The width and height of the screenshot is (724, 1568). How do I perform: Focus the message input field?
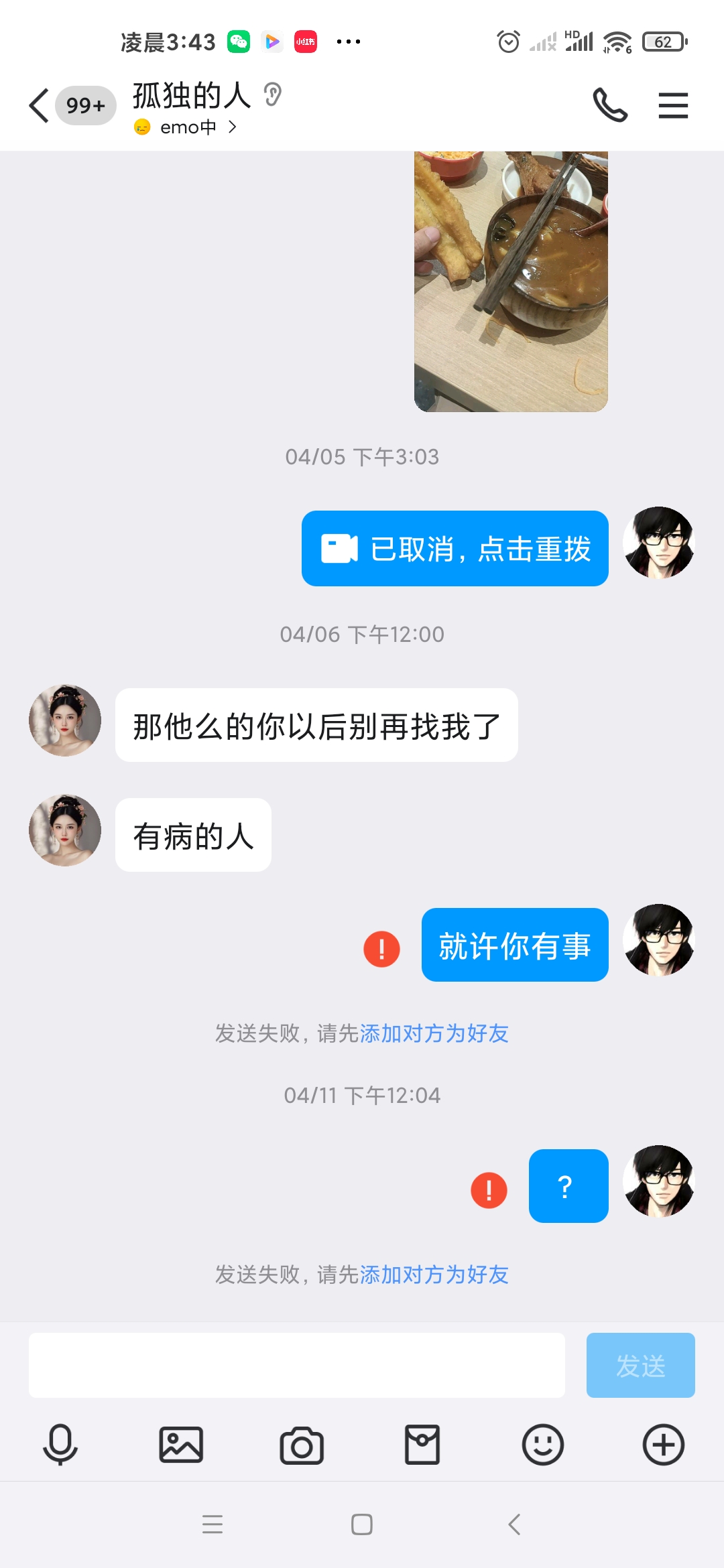[296, 1365]
